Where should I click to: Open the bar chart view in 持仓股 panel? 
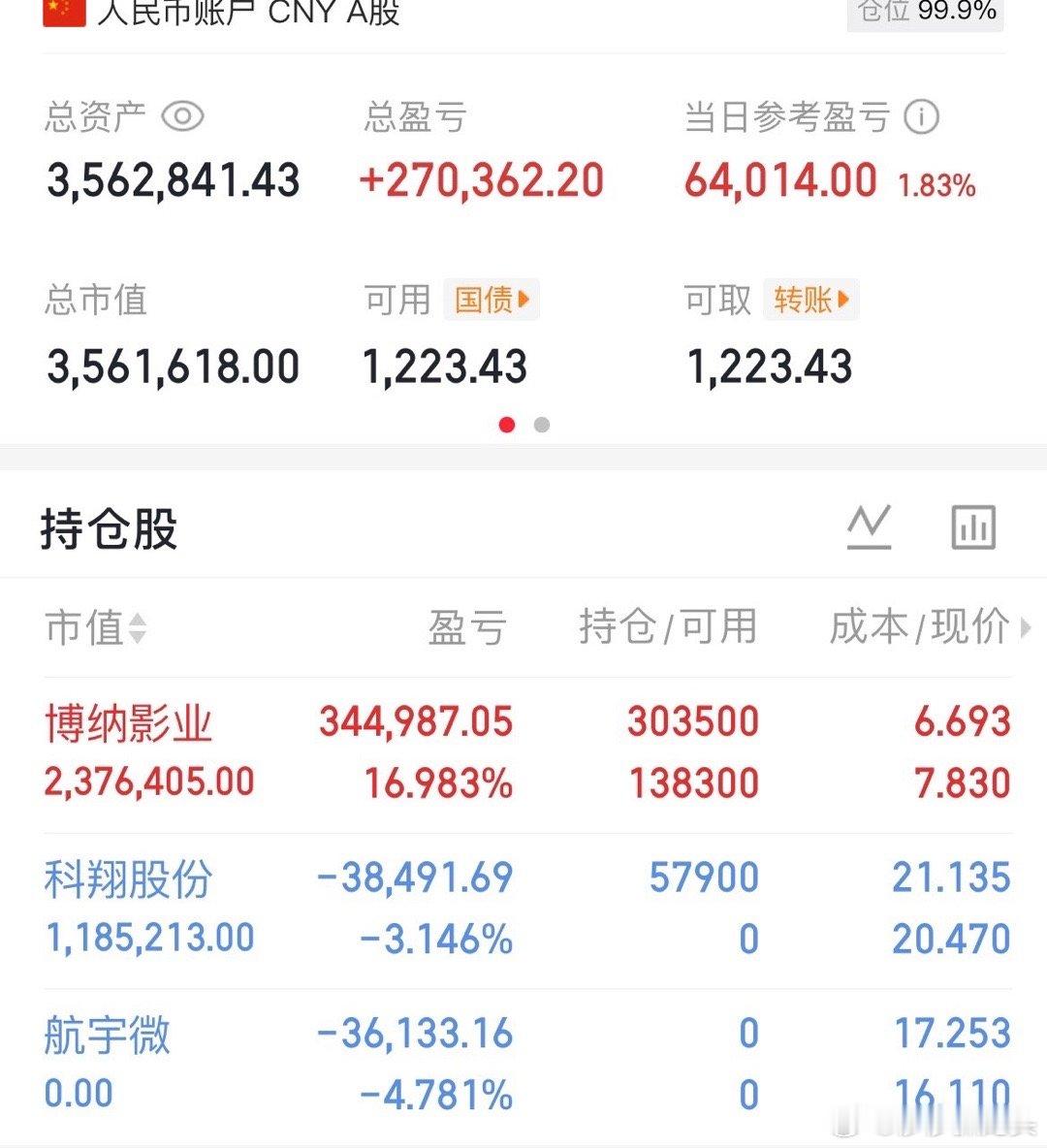pyautogui.click(x=972, y=526)
